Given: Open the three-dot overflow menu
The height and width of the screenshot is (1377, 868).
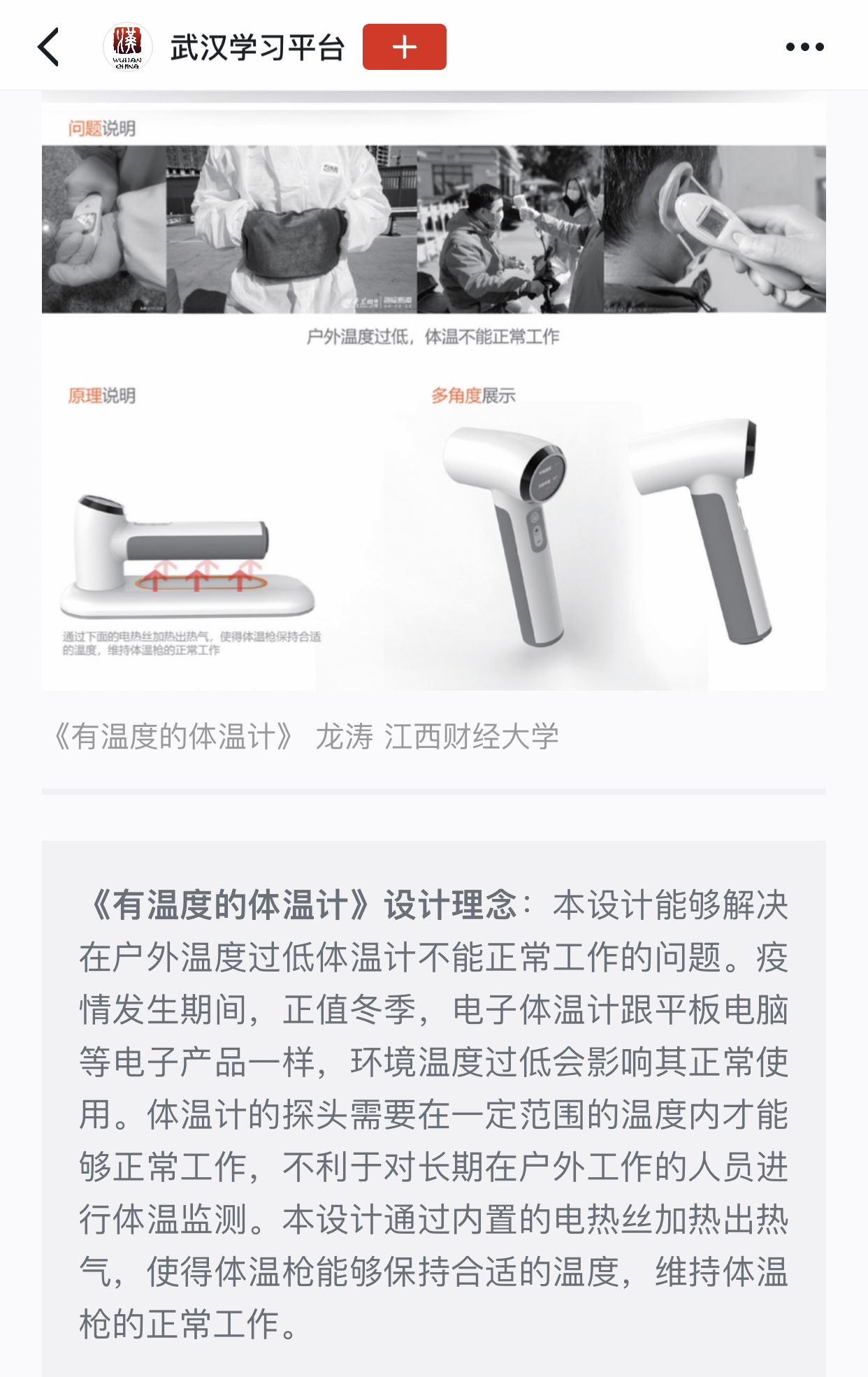Looking at the screenshot, I should click(x=804, y=48).
